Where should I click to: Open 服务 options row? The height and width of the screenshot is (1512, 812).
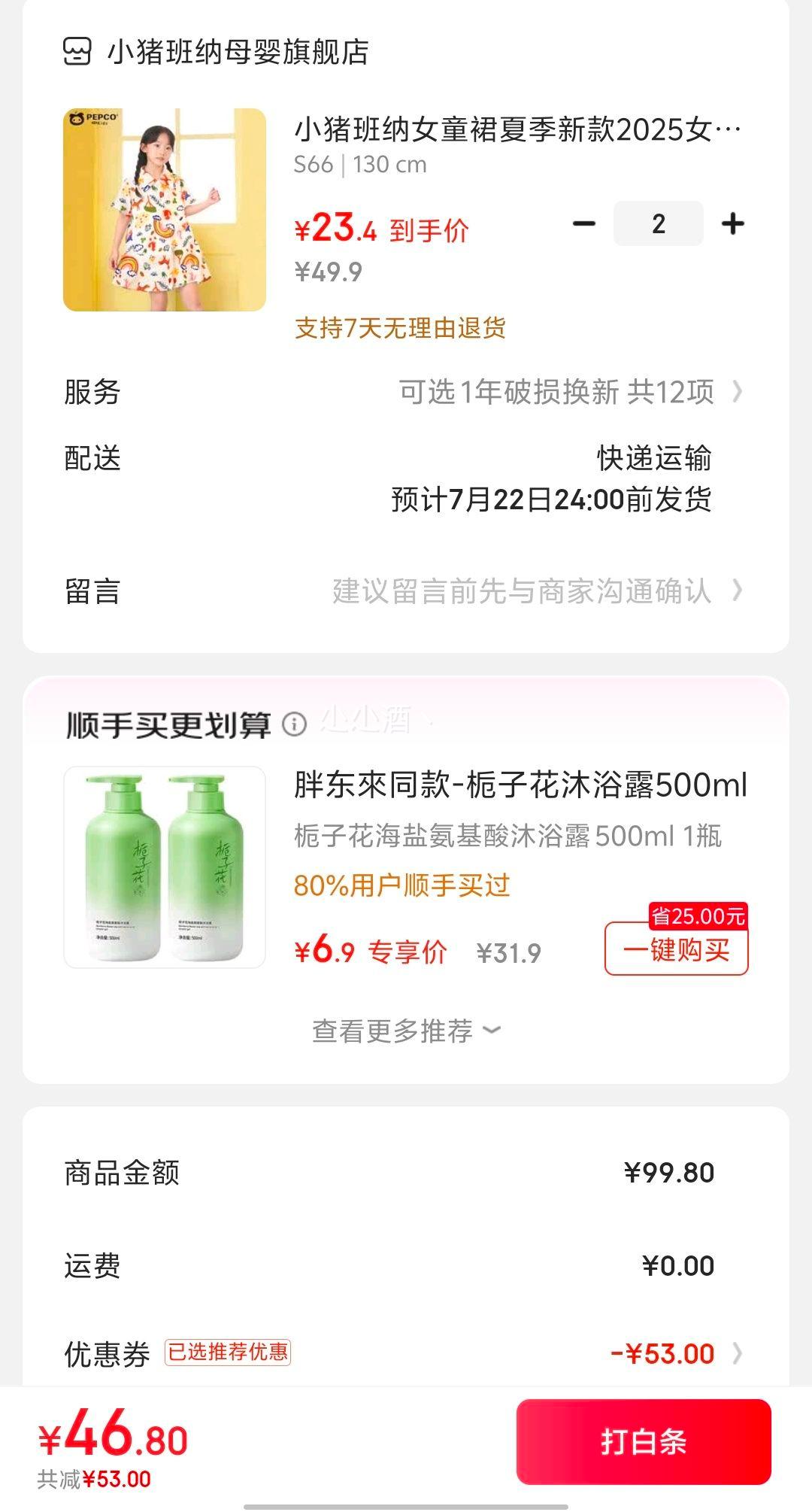point(406,392)
